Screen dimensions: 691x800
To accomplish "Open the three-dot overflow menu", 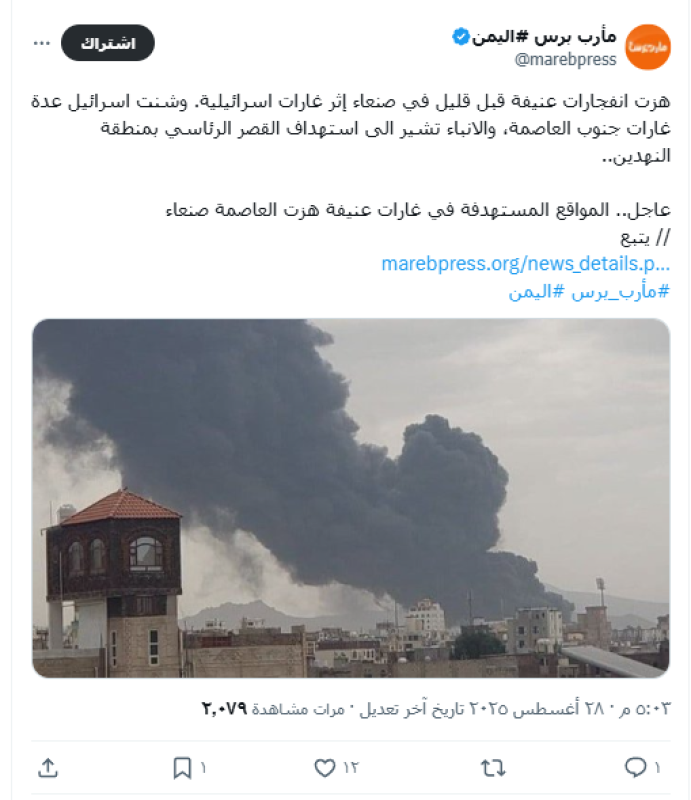I will [x=41, y=44].
